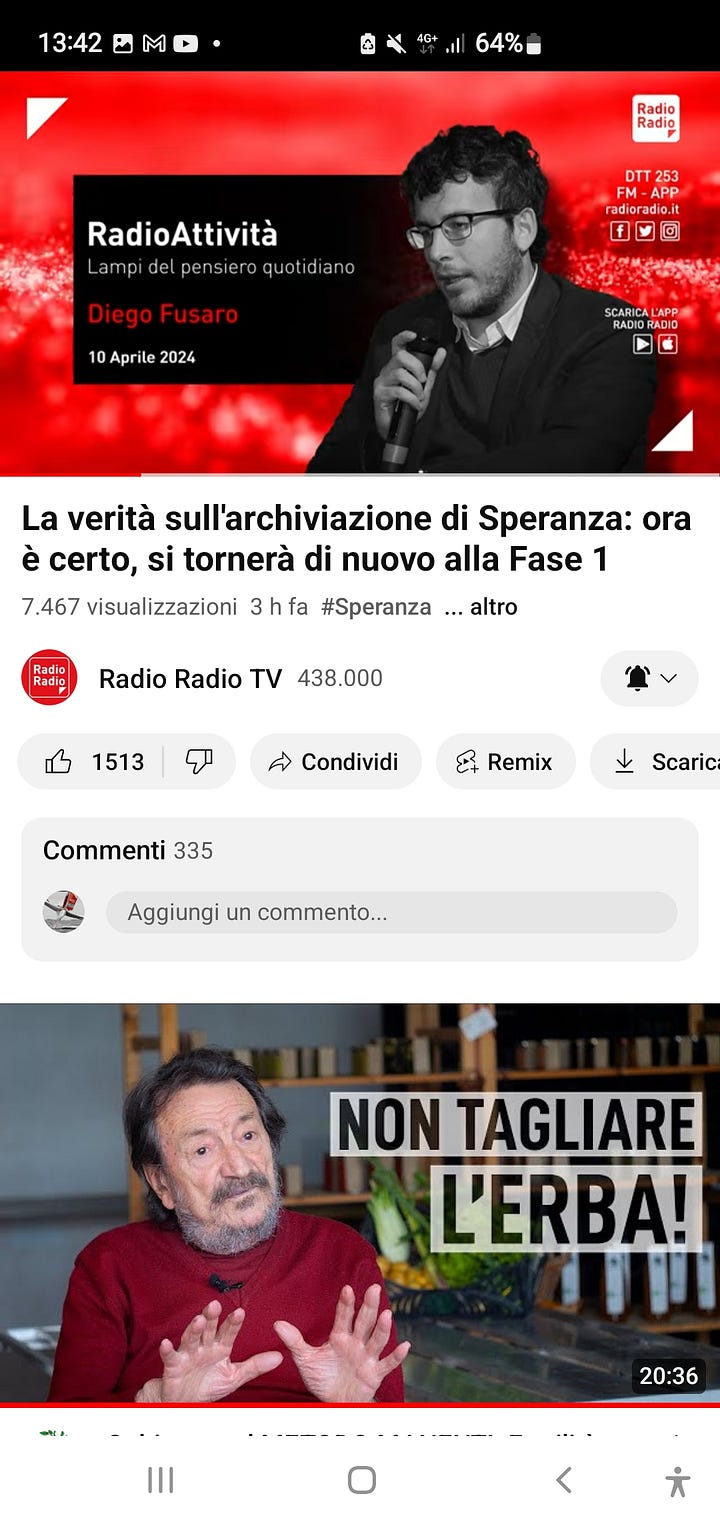Open the "Non tagliare l'erba" video
720x1520 pixels.
(x=360, y=1202)
